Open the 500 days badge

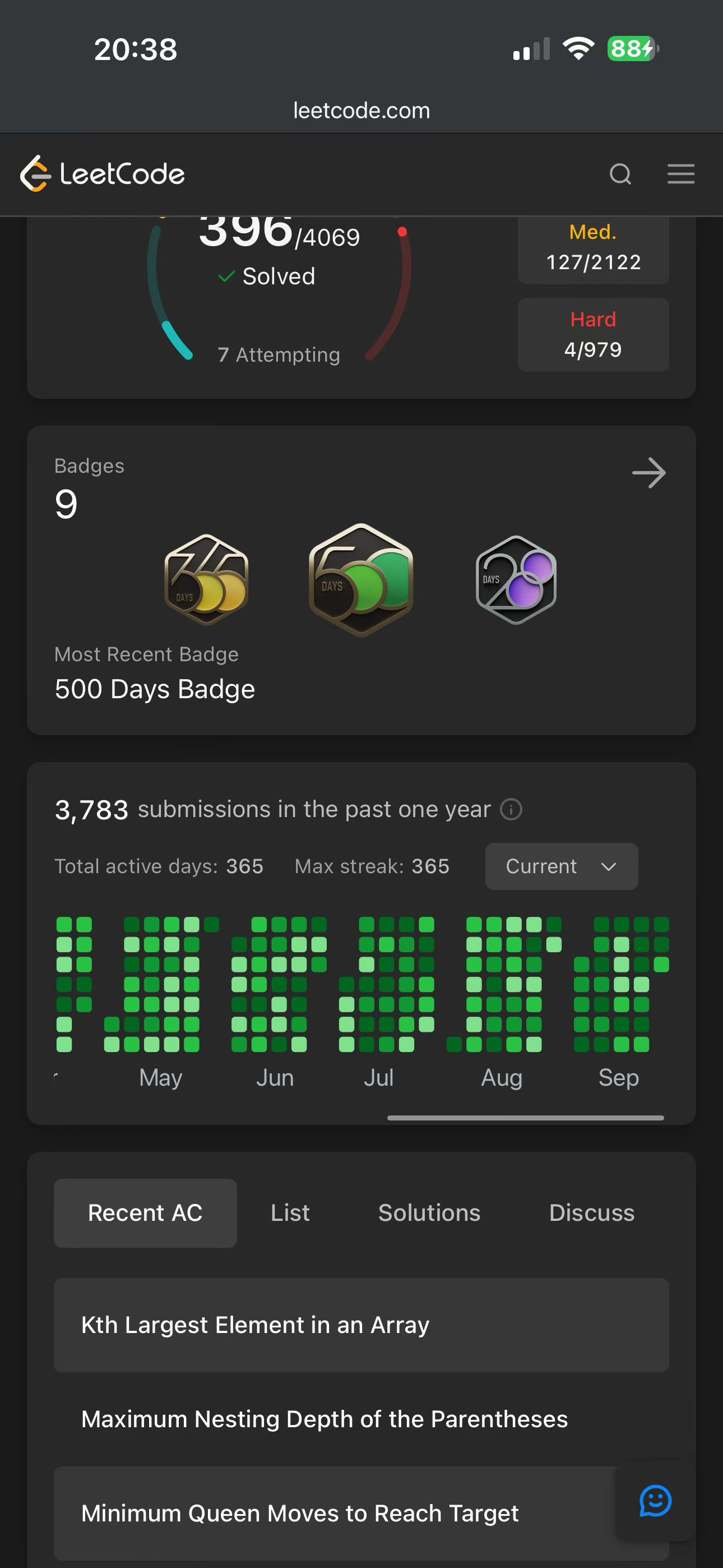[361, 579]
